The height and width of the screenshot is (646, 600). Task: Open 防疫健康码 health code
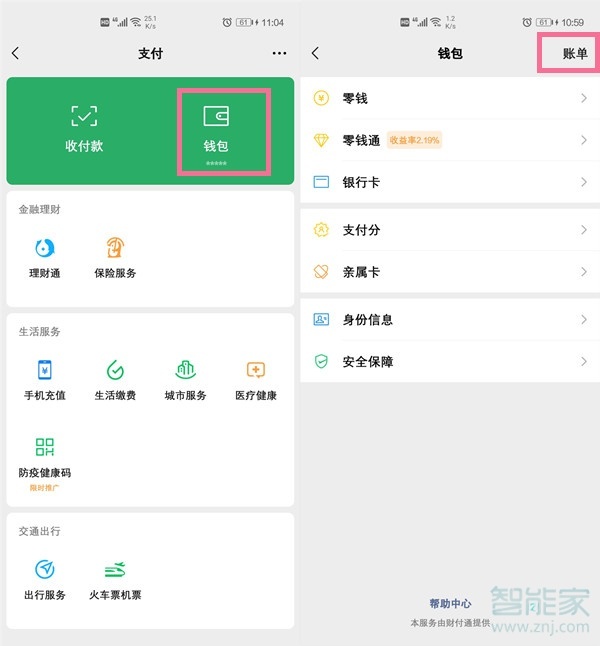click(x=45, y=457)
